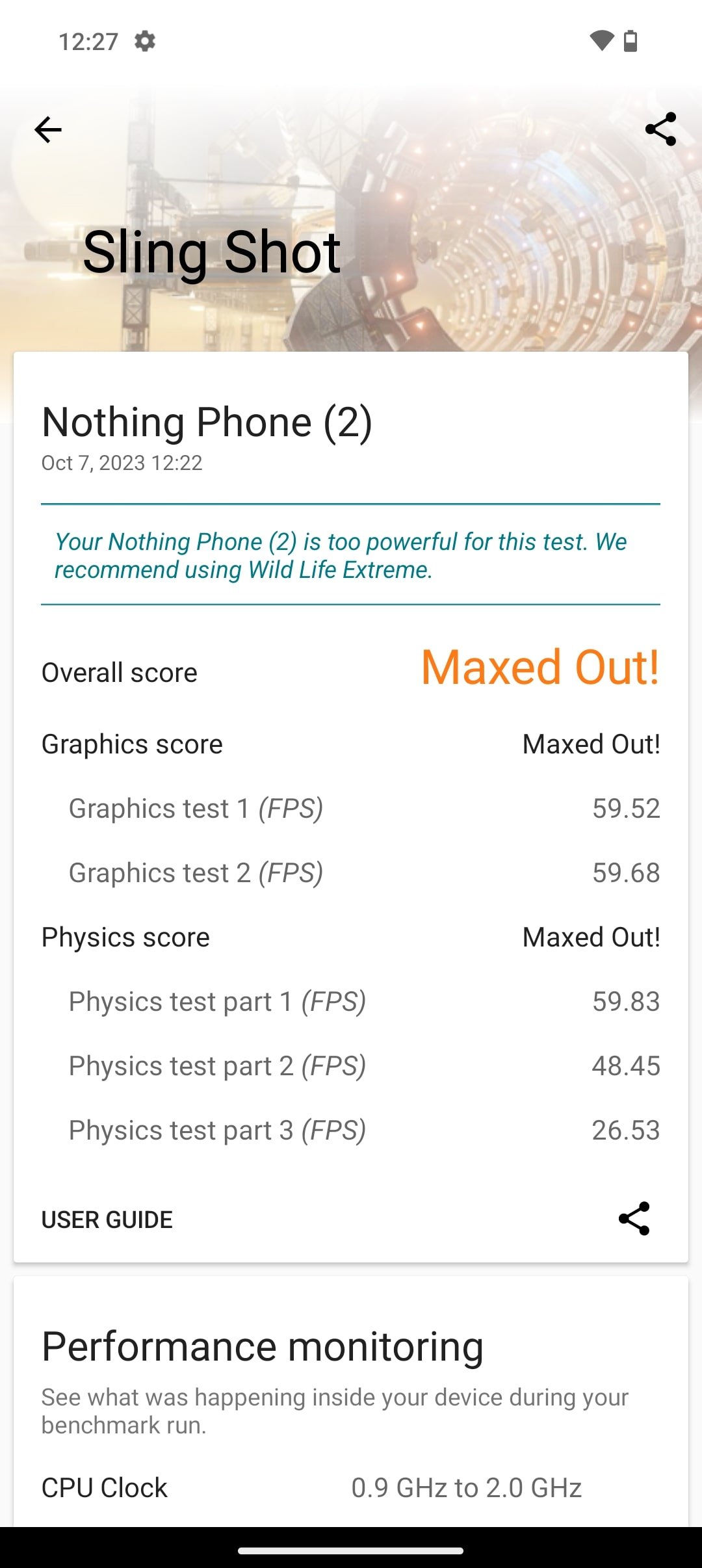Screen dimensions: 702x1568
Task: Go back using the top arrow
Action: coord(48,130)
